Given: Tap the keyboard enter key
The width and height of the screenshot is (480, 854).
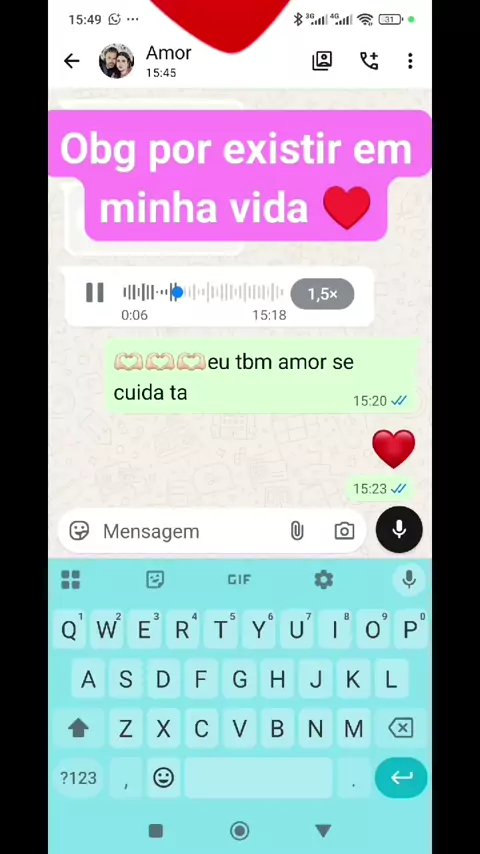Looking at the screenshot, I should coord(401,778).
